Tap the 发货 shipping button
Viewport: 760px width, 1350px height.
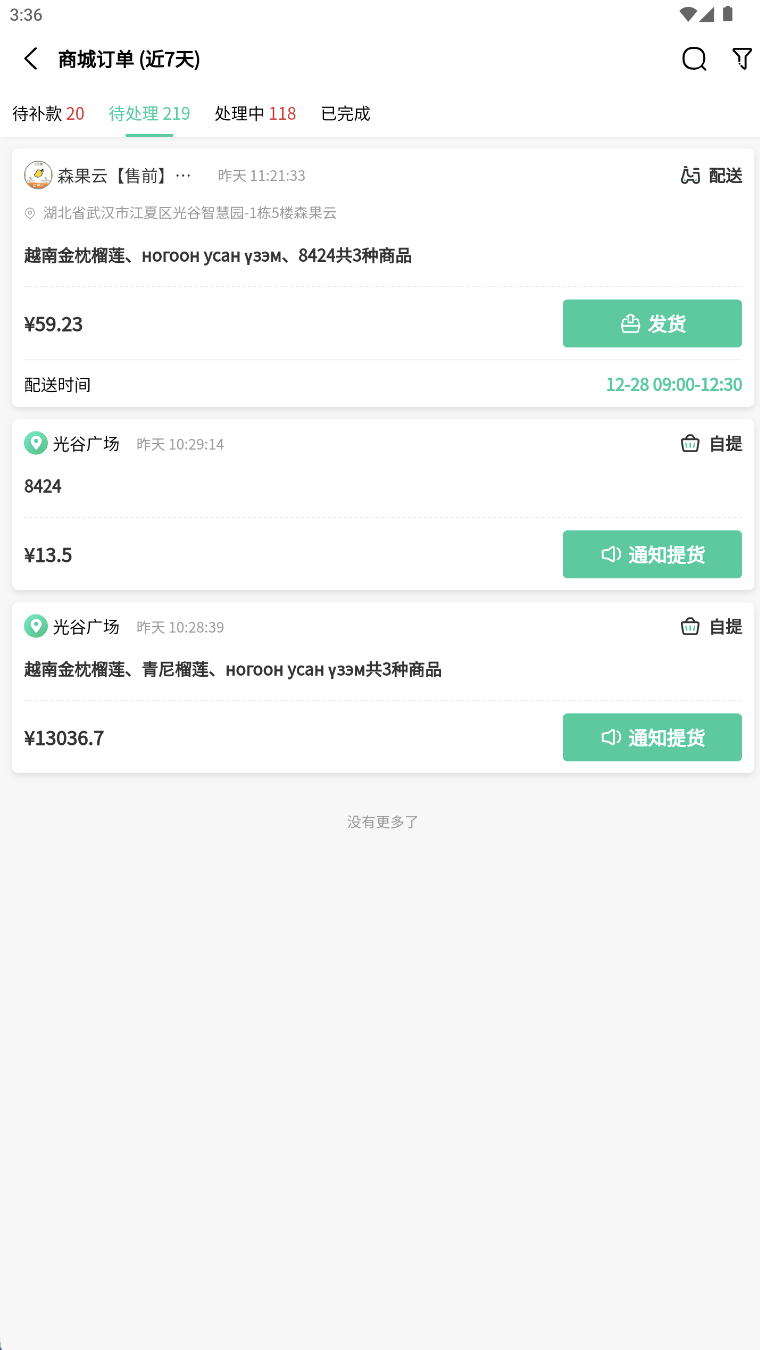point(652,323)
